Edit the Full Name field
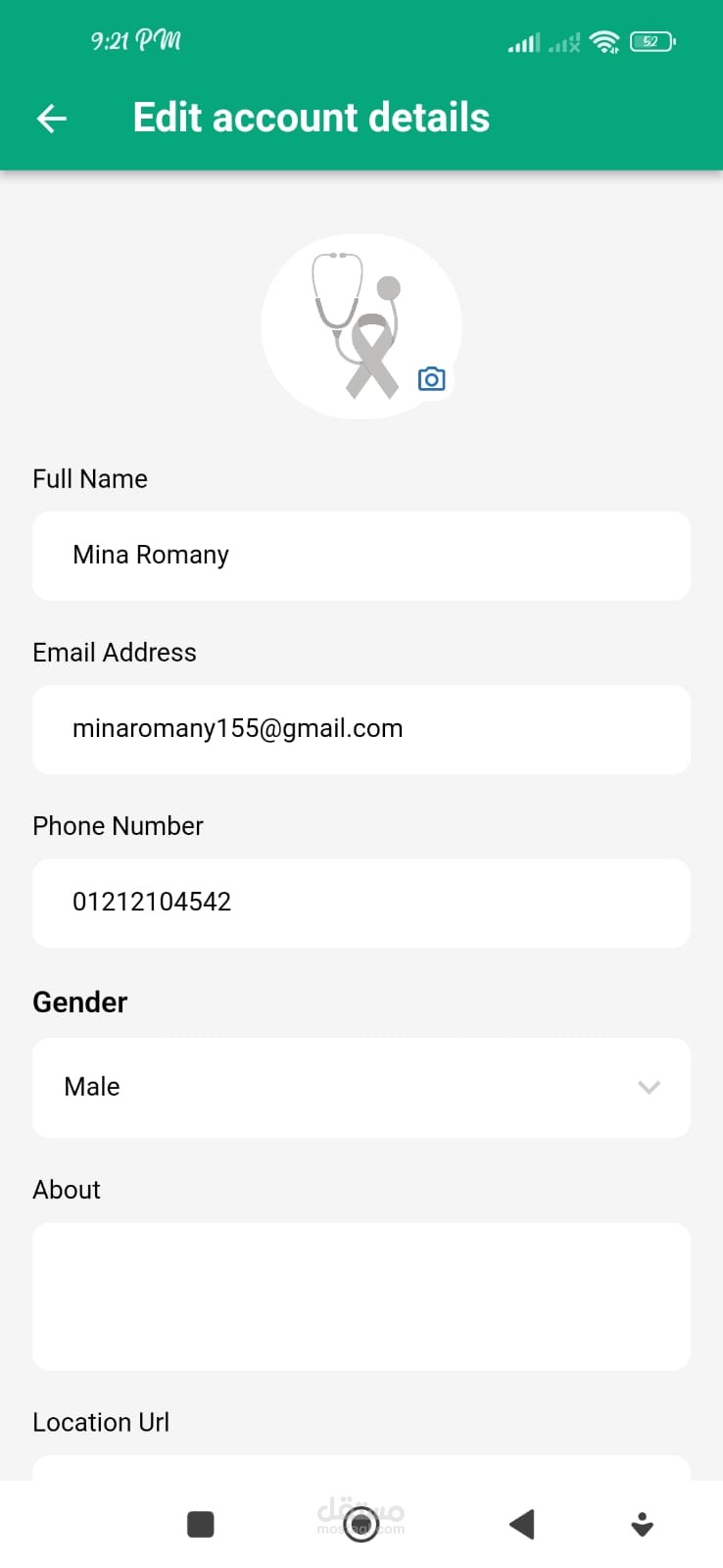 361,556
